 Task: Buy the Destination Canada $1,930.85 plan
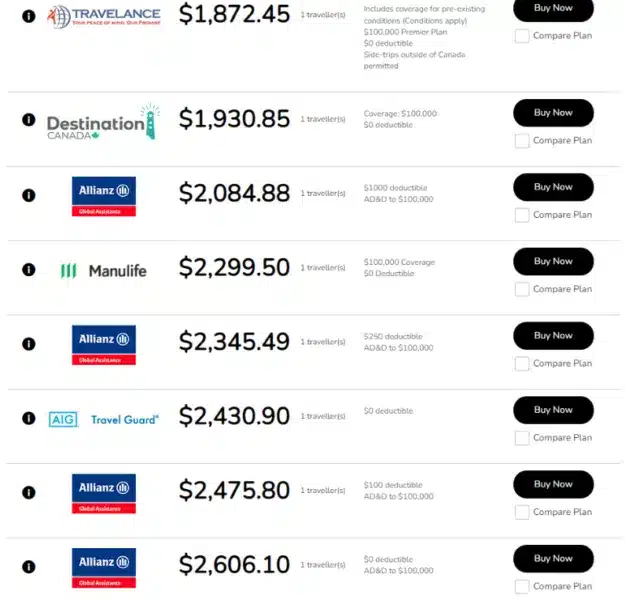553,113
